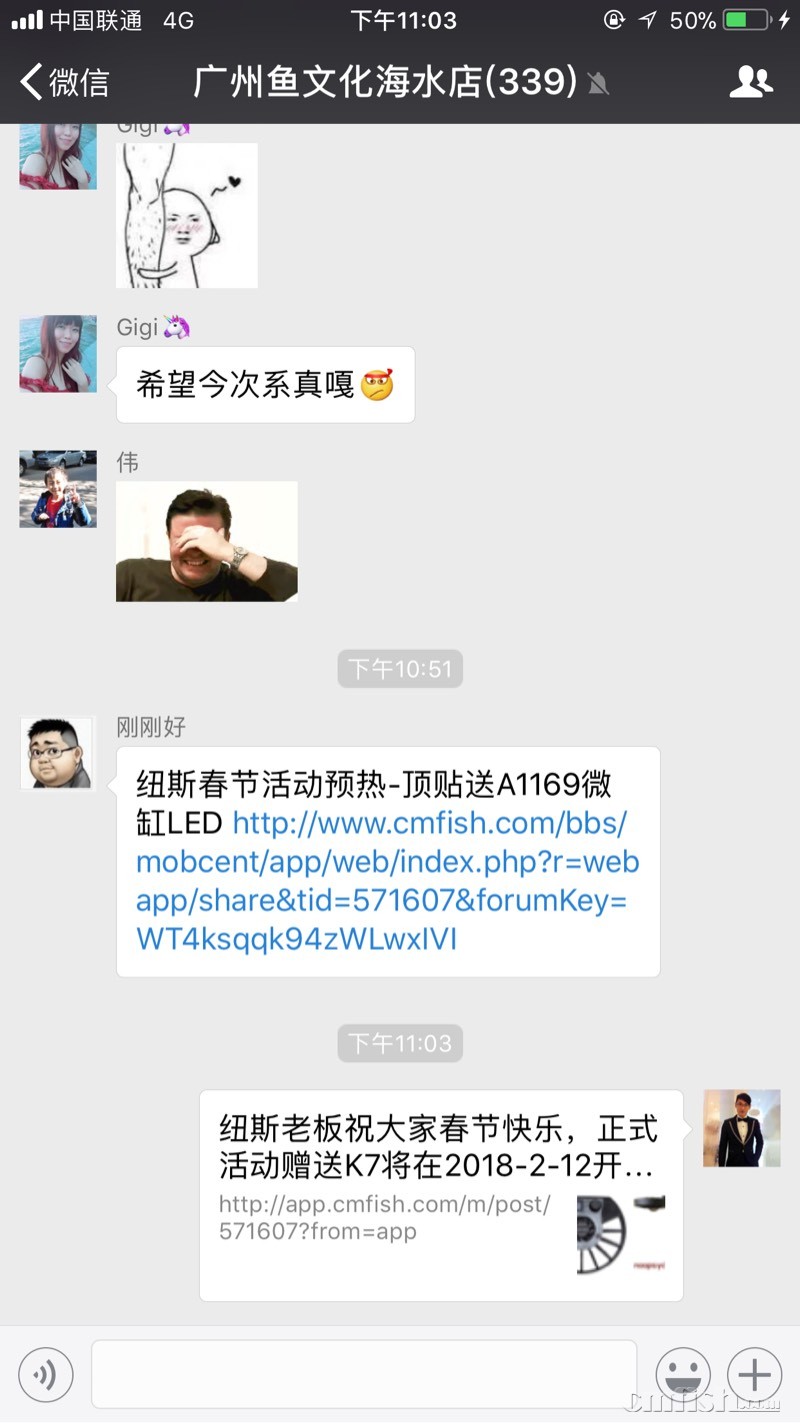This screenshot has height=1423, width=800.
Task: Open the plus attachments menu
Action: pos(754,1375)
